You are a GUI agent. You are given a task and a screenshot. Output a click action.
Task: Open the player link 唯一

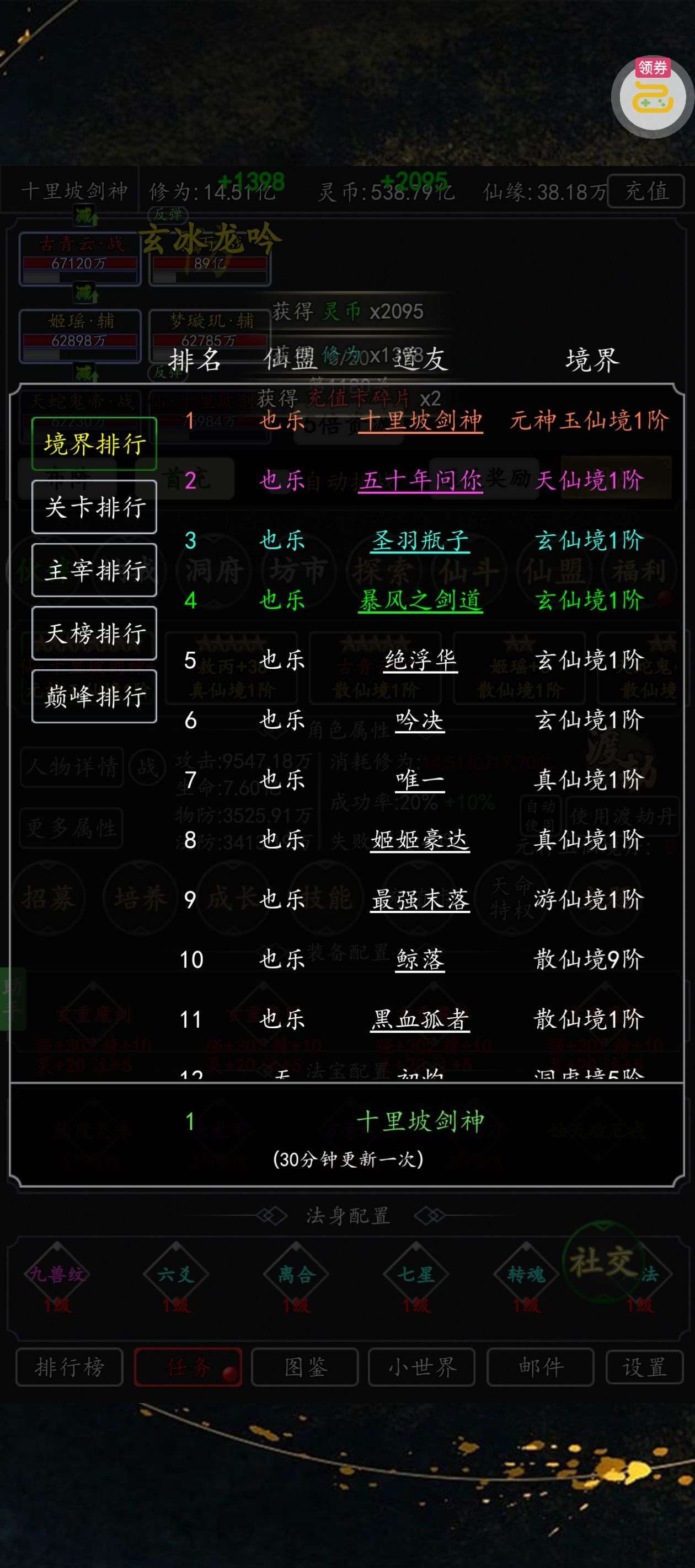coord(420,780)
